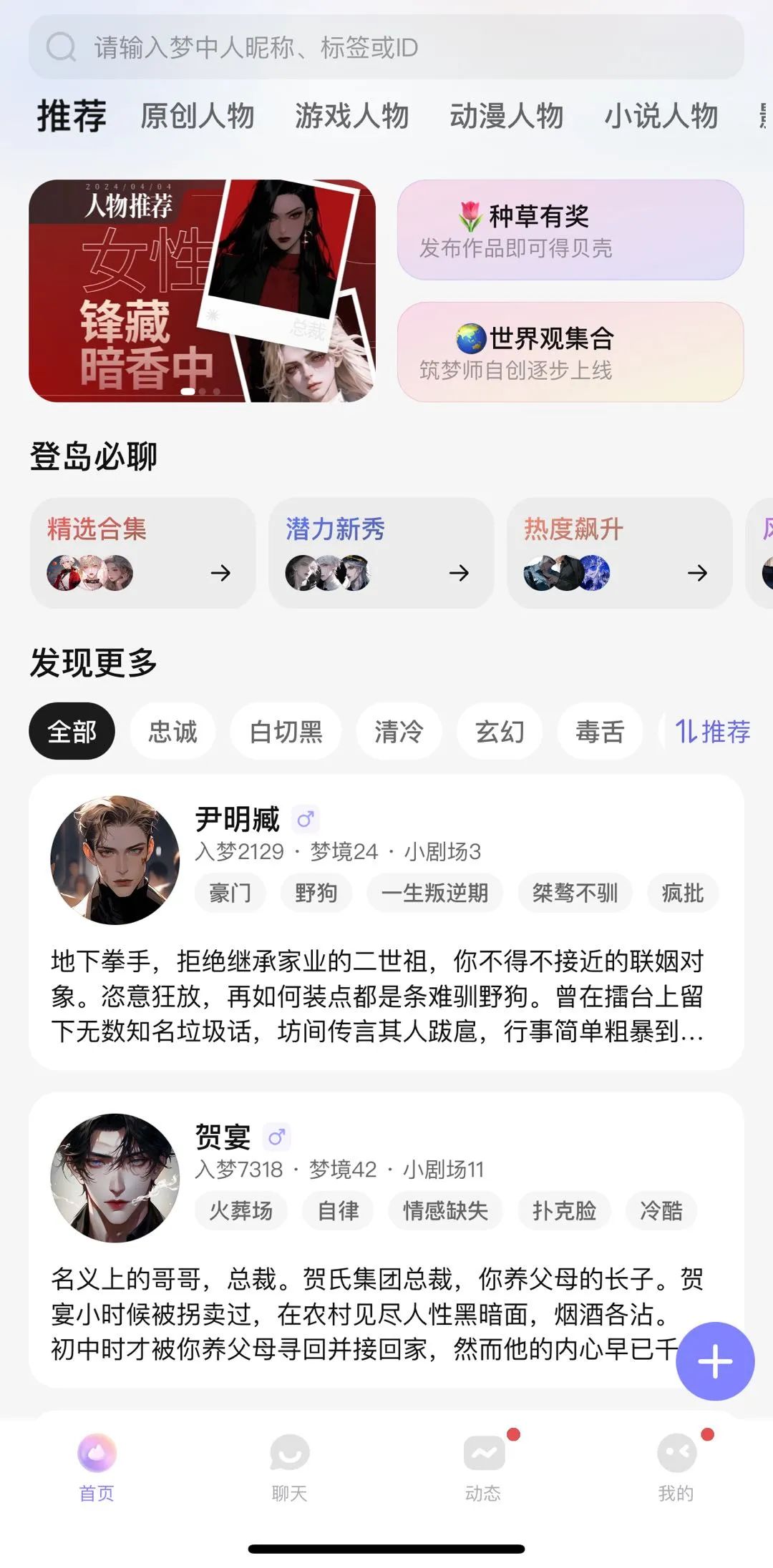Open the 热度飙升 collection
Screen dimensions: 773x1568
click(619, 553)
